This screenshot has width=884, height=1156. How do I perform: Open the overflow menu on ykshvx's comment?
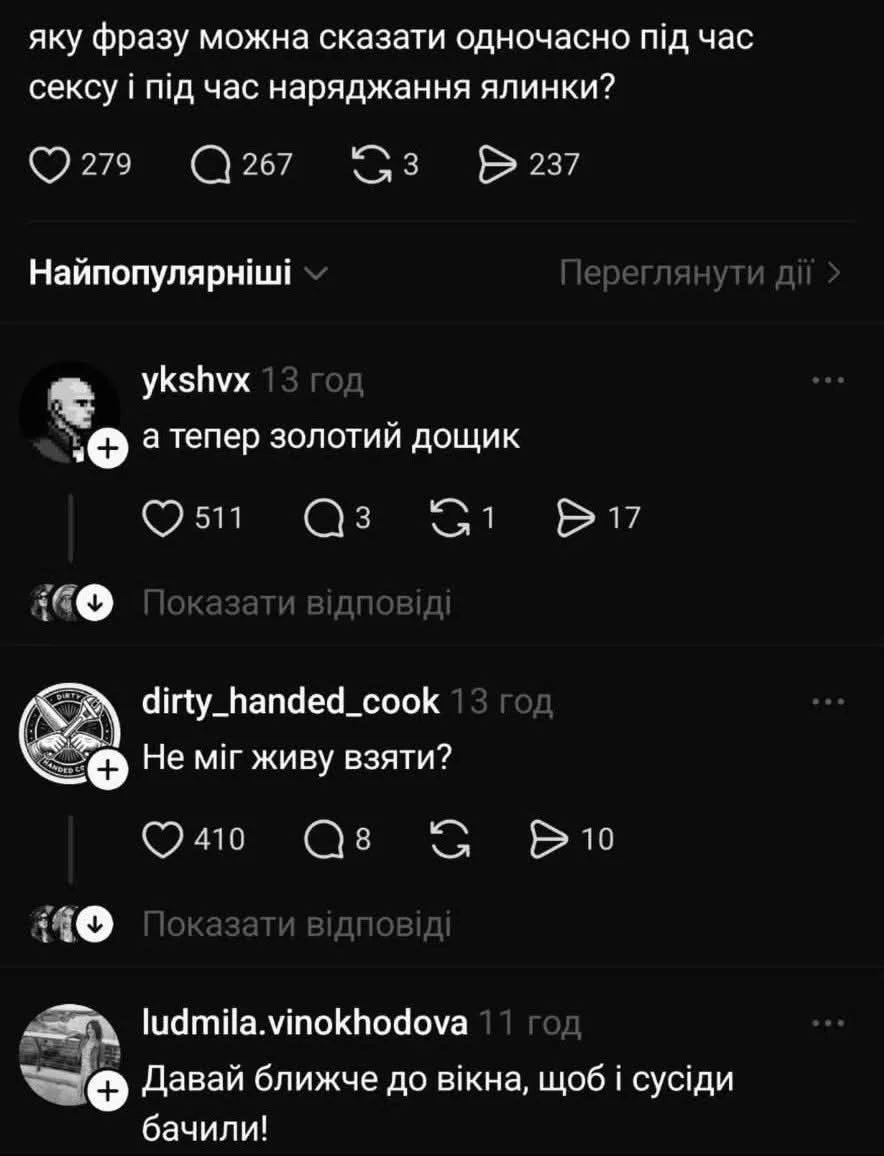[828, 381]
